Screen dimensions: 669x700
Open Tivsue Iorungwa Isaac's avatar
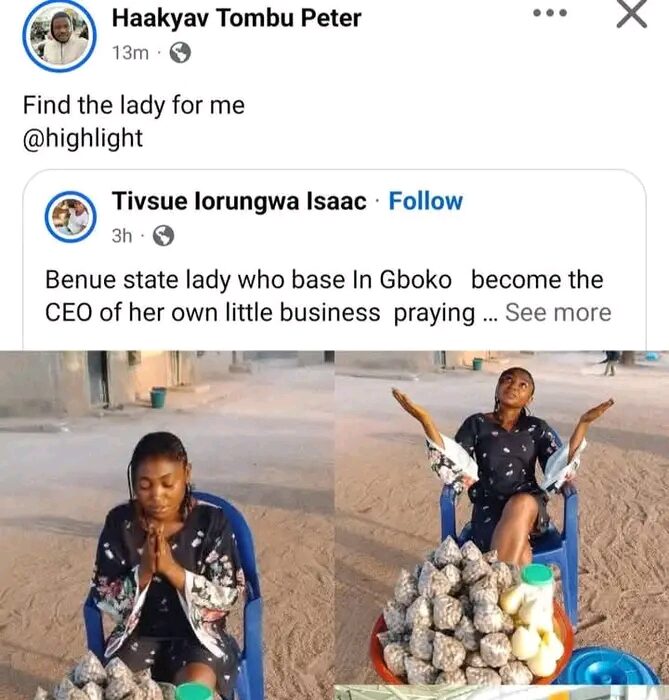(71, 218)
